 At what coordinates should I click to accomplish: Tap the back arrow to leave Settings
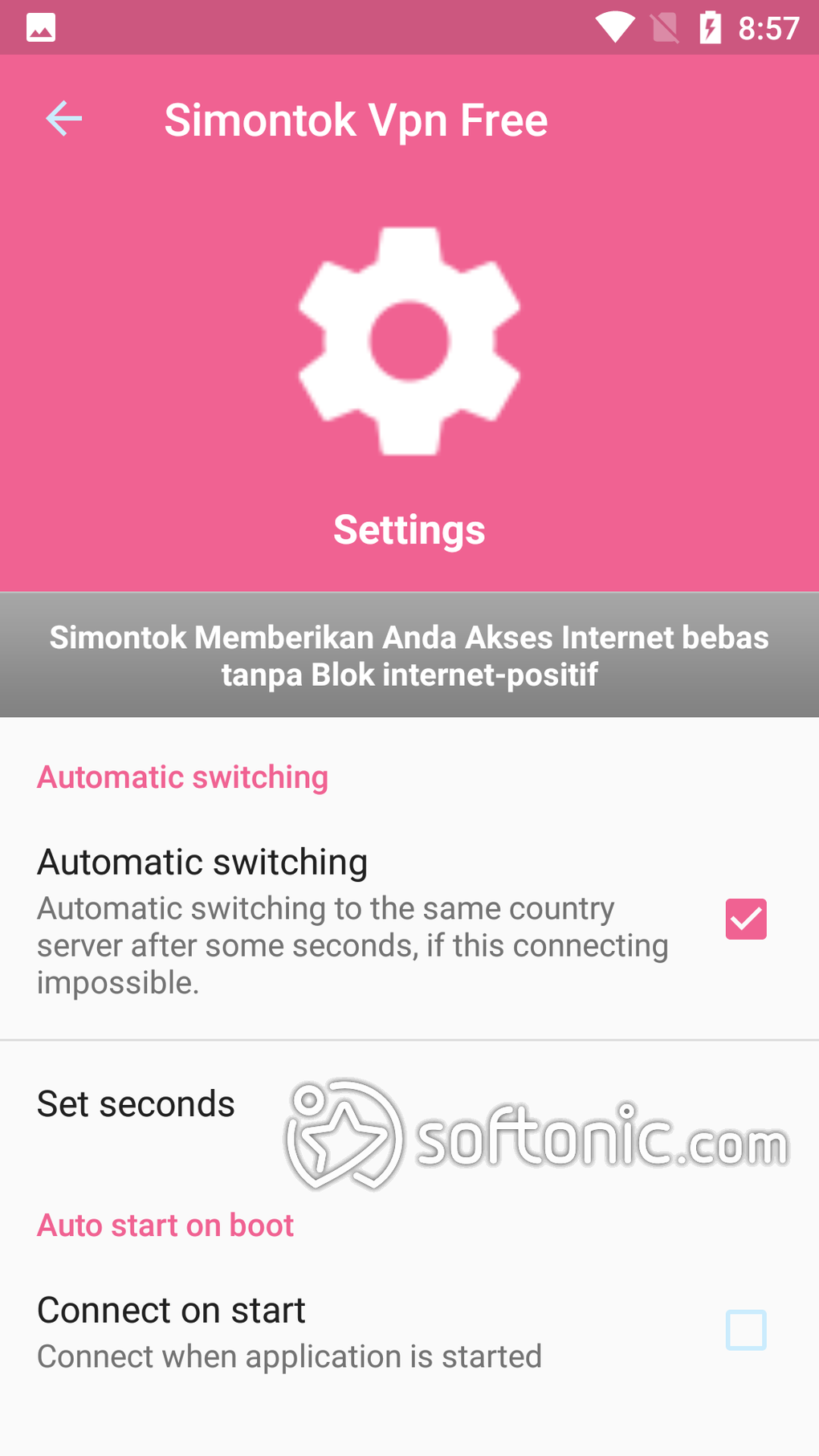[63, 119]
